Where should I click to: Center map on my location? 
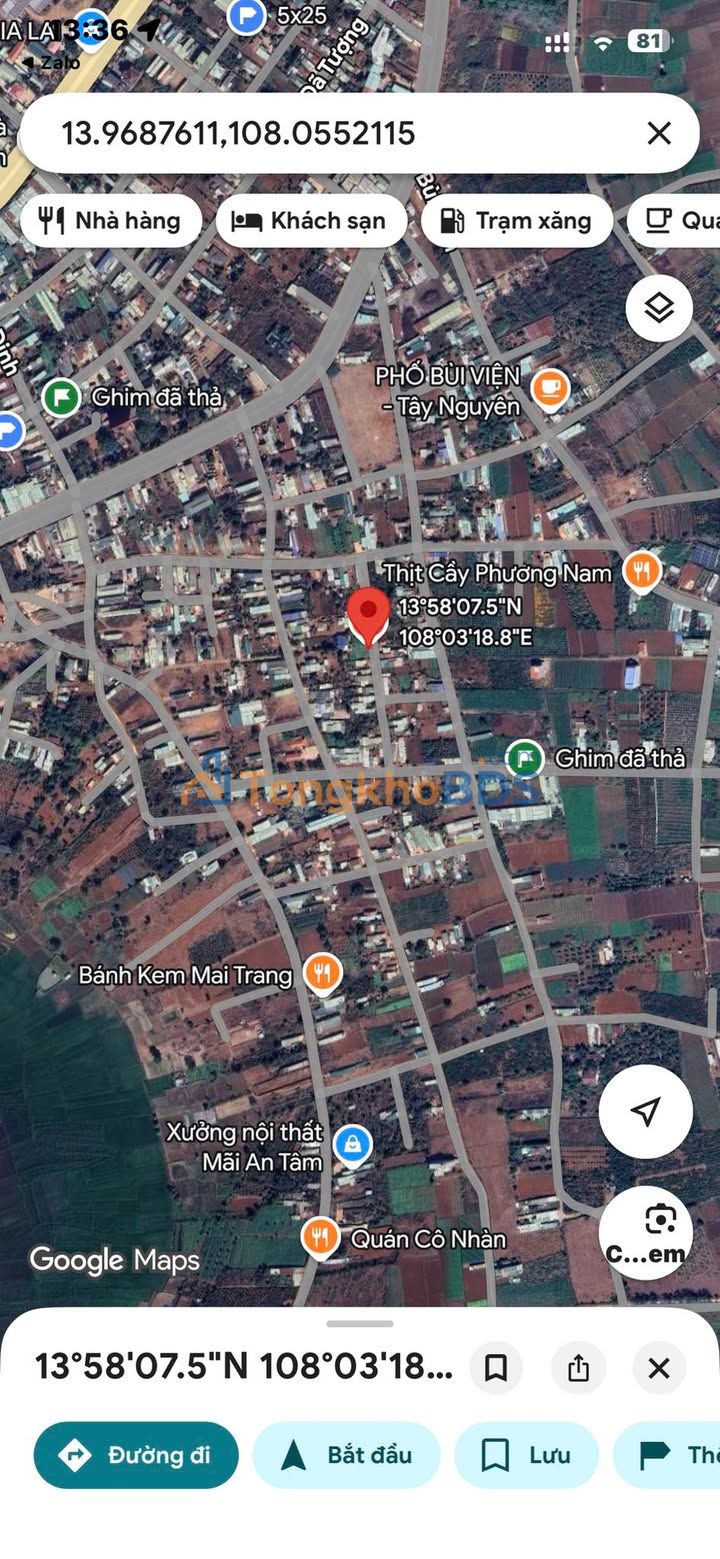(x=646, y=1111)
